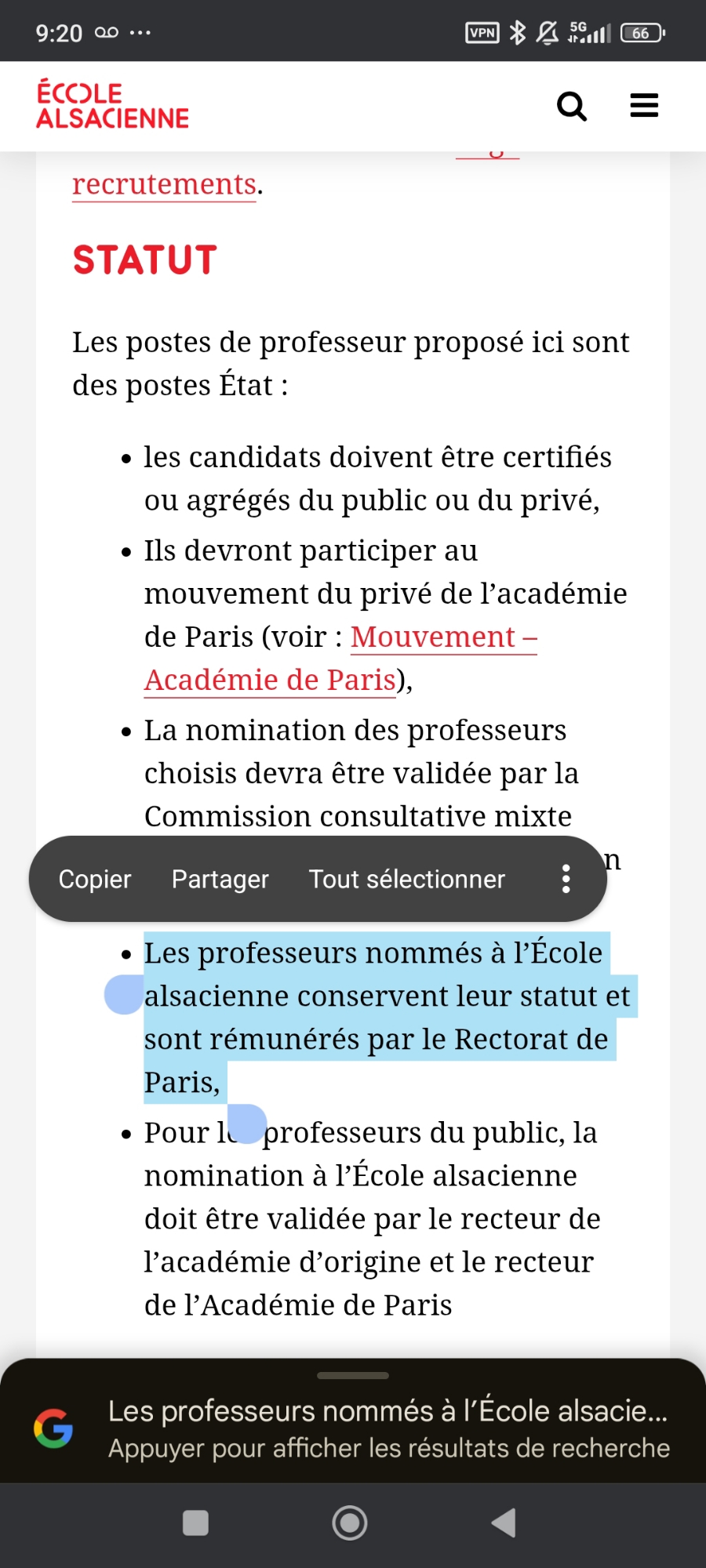The image size is (706, 1568).
Task: Go to the home screen
Action: (350, 1523)
